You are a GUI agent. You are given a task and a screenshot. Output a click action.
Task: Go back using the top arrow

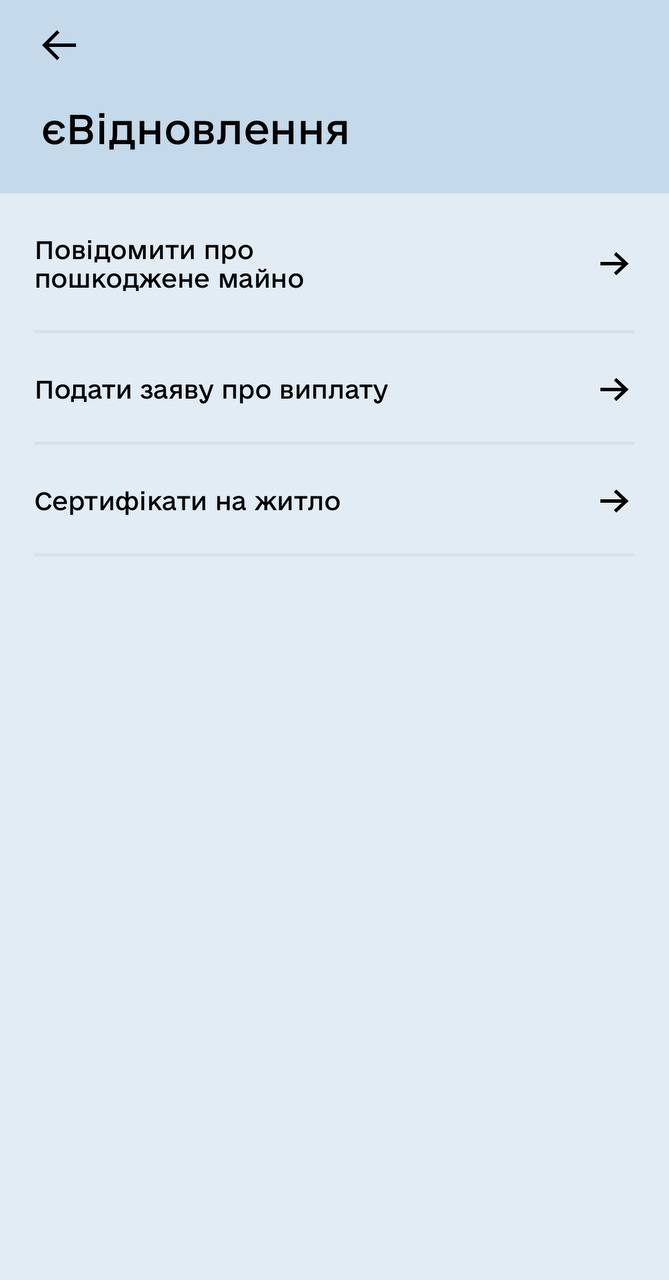coord(59,45)
